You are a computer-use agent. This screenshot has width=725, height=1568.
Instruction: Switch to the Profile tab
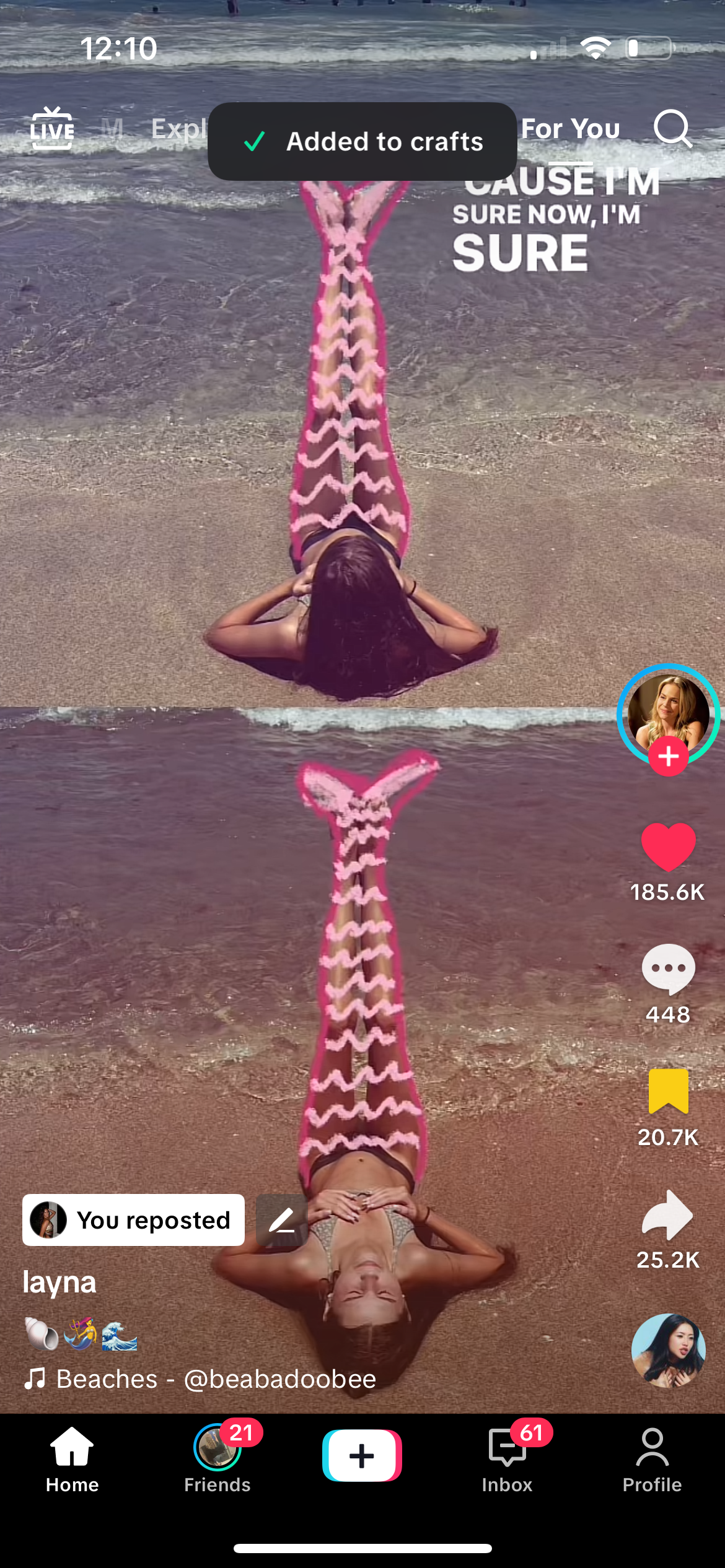pos(652,1458)
